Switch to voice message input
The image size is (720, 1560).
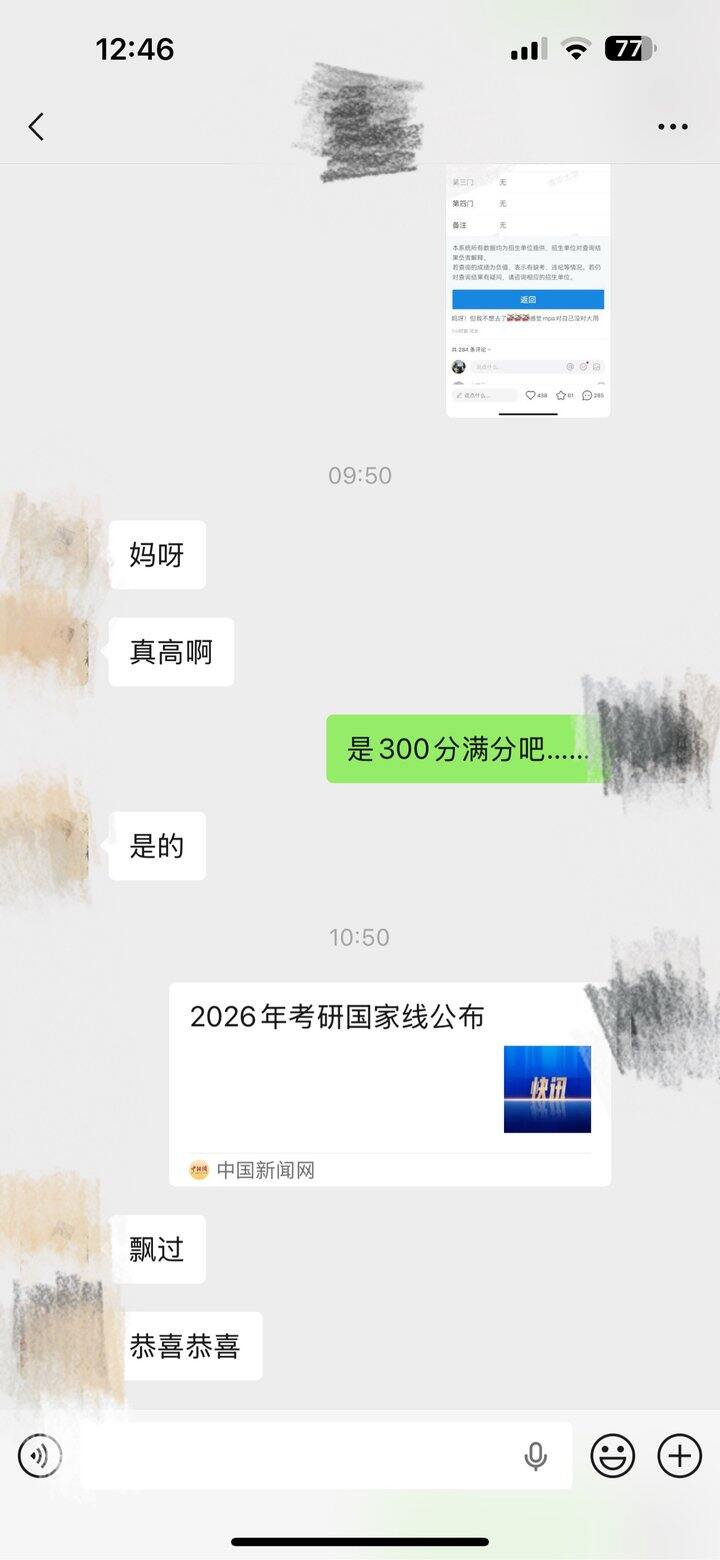[40, 1456]
